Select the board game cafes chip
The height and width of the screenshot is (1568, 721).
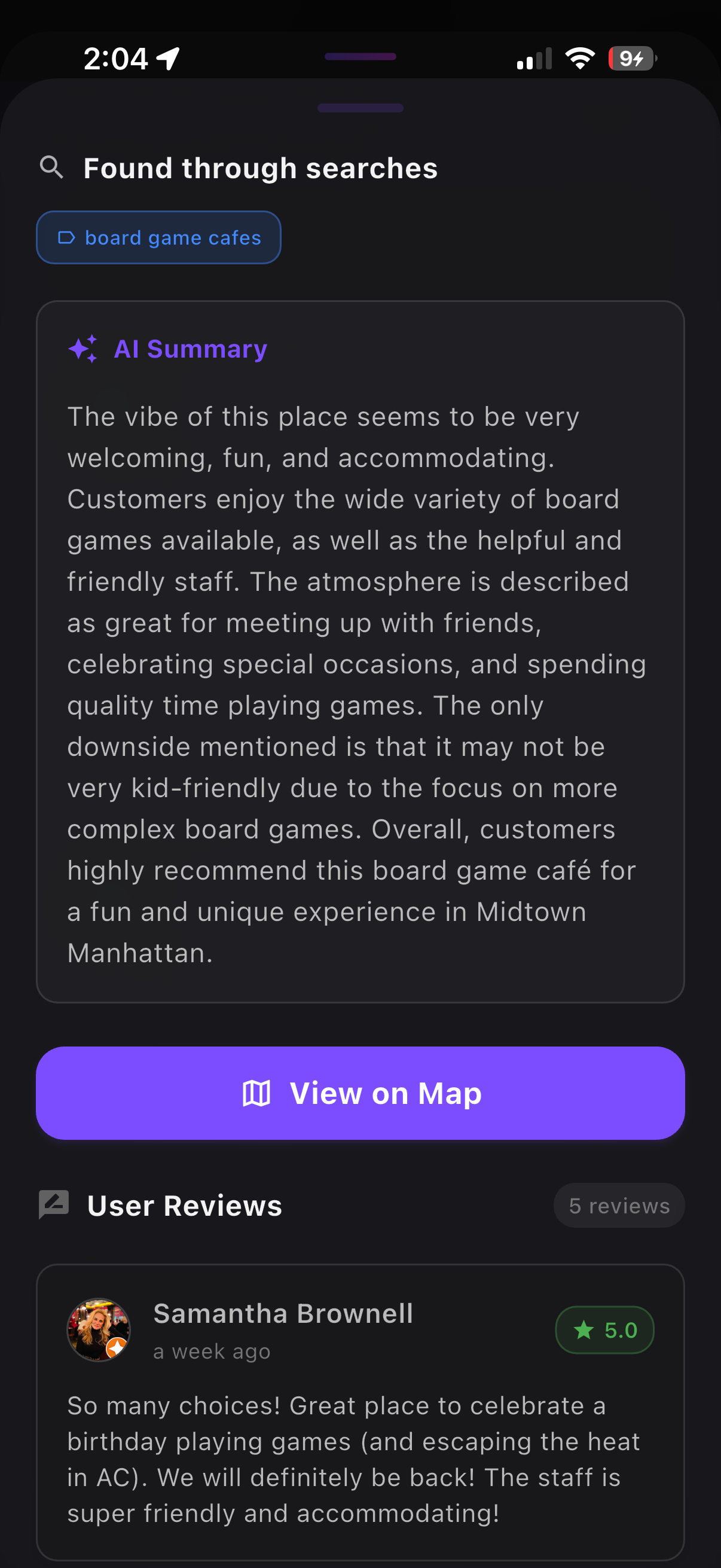158,237
